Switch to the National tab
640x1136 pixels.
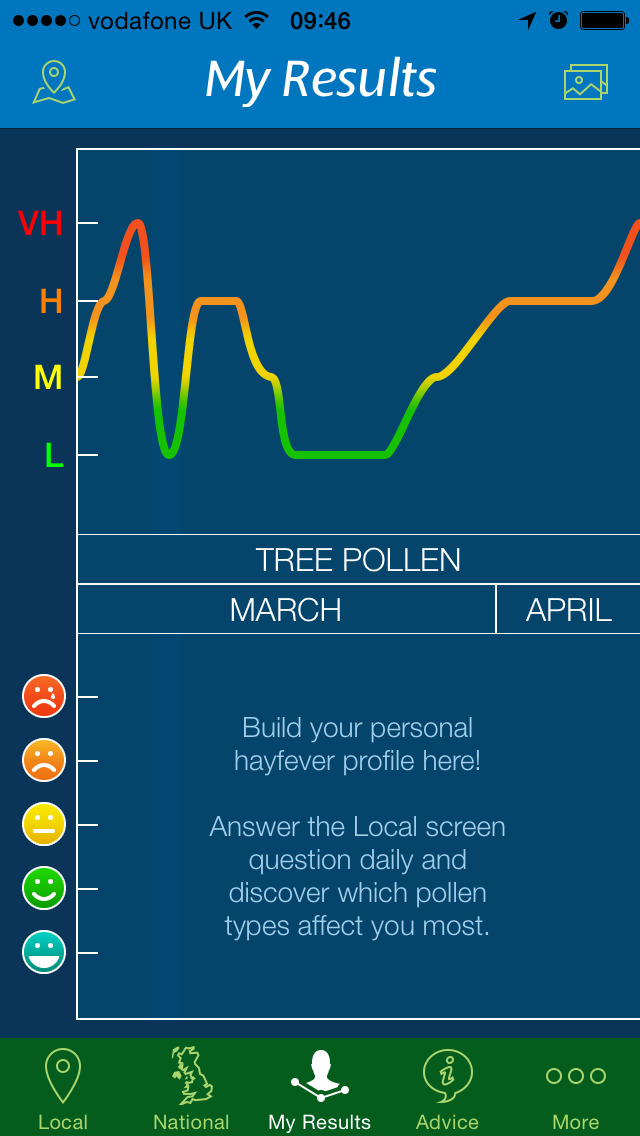(191, 1088)
